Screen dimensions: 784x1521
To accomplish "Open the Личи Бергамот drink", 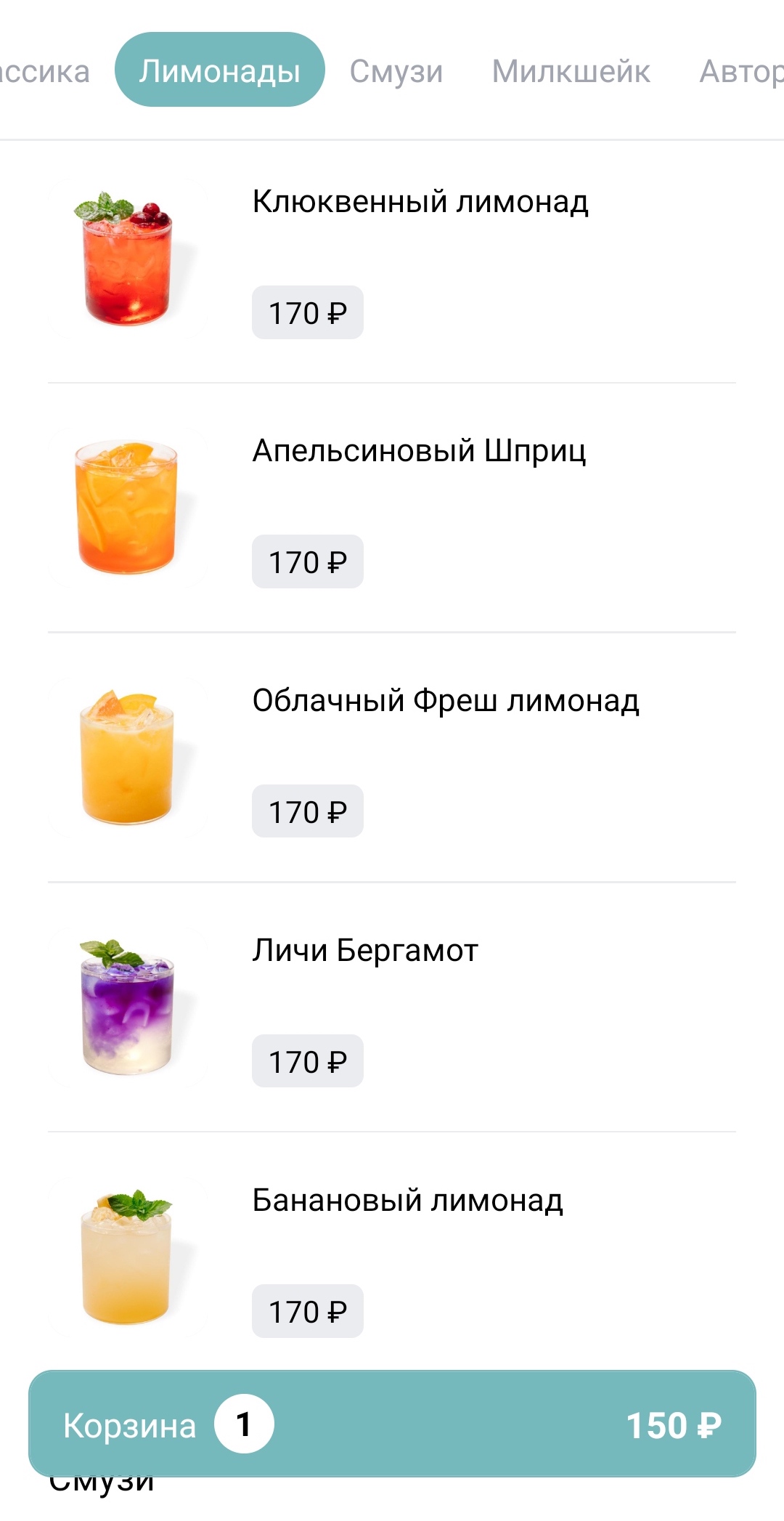I will pyautogui.click(x=364, y=951).
